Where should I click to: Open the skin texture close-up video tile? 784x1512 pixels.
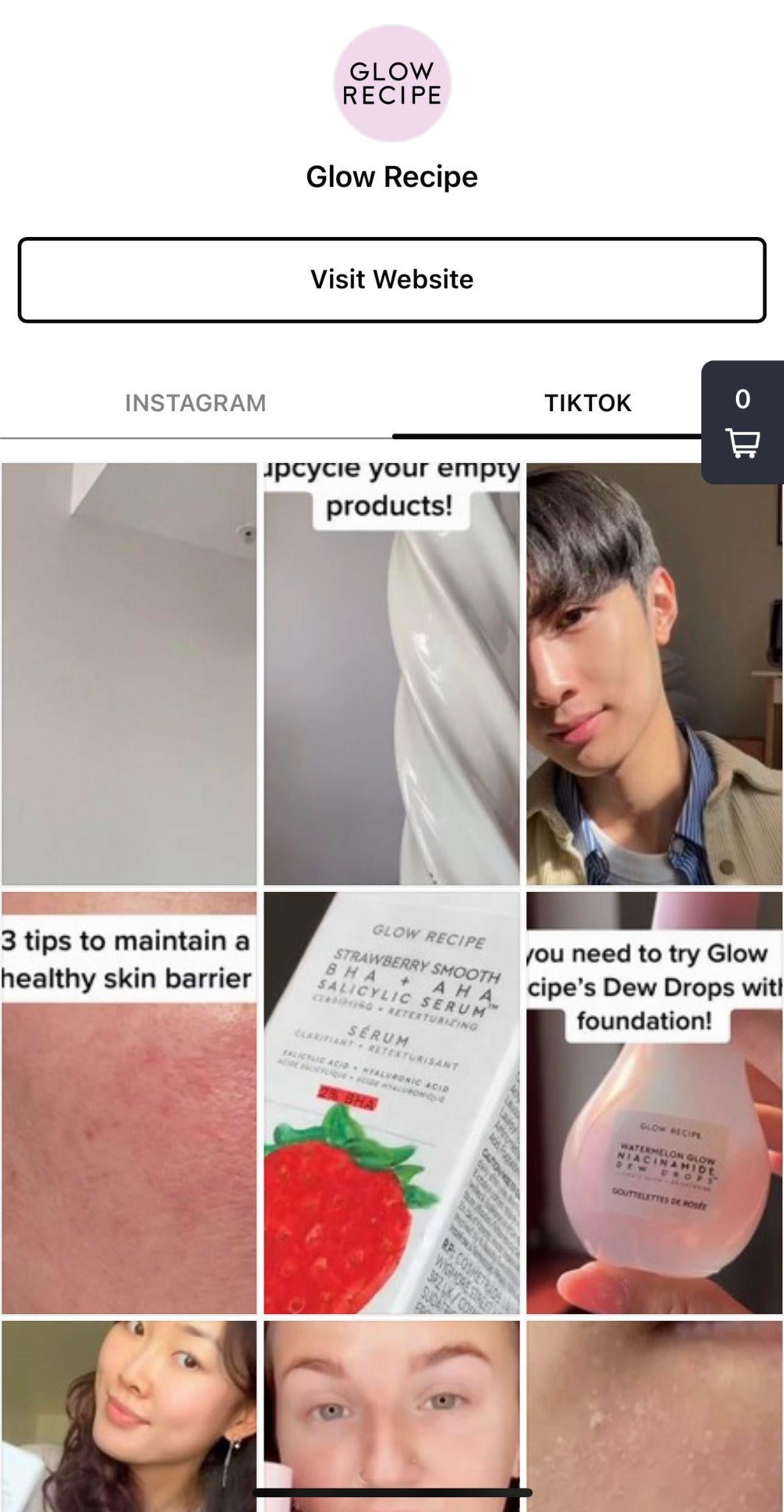pos(654,1414)
